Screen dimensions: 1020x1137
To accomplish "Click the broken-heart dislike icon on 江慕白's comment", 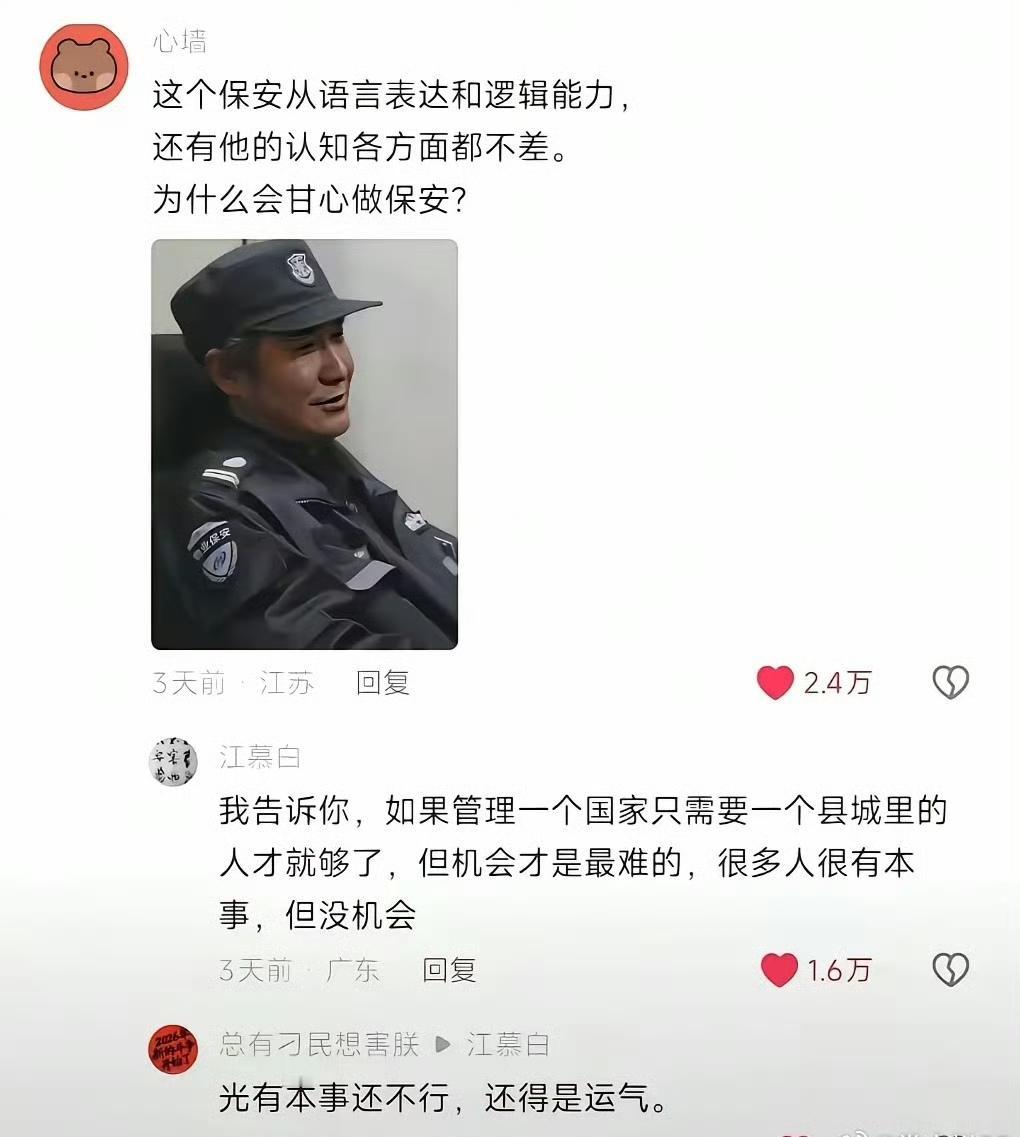I will (x=950, y=970).
